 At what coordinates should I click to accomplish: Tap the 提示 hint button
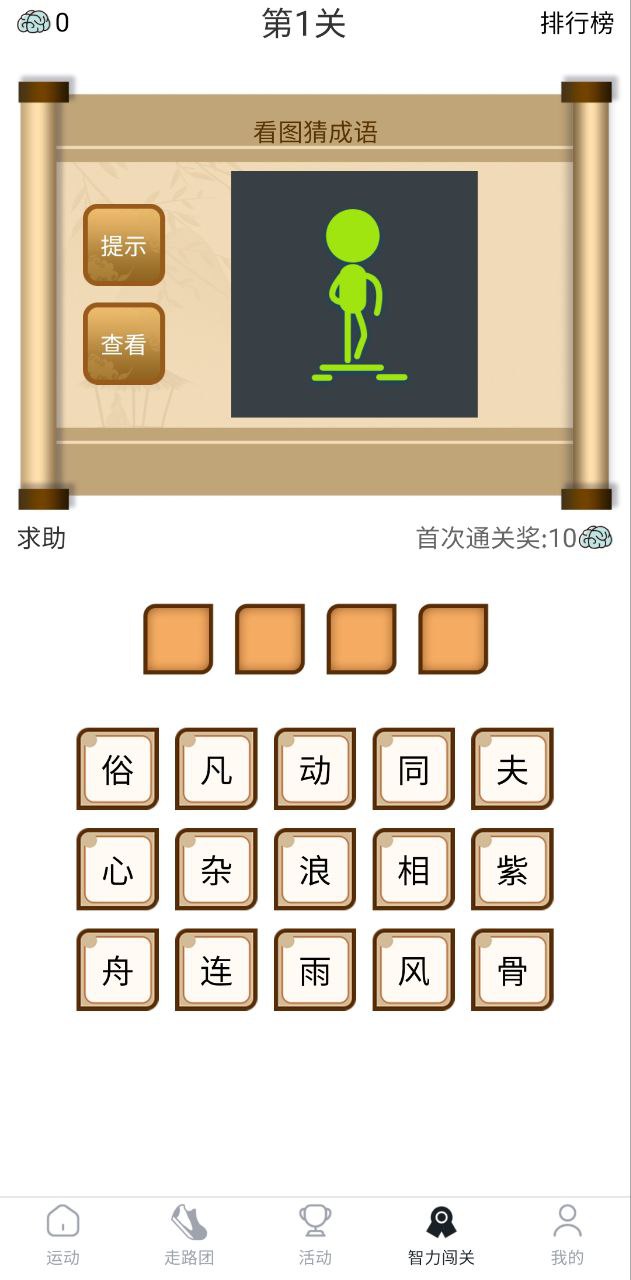[x=124, y=246]
